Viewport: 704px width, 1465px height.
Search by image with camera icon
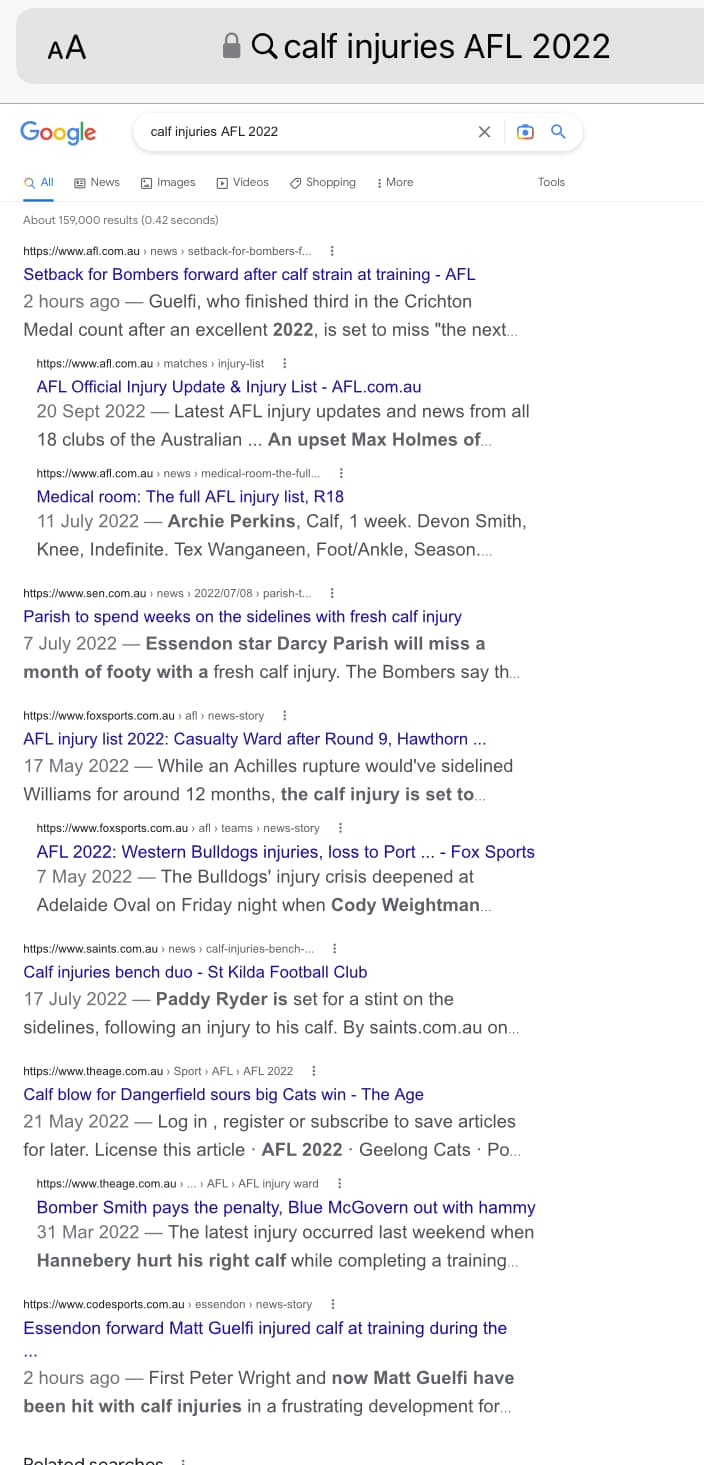[x=525, y=132]
